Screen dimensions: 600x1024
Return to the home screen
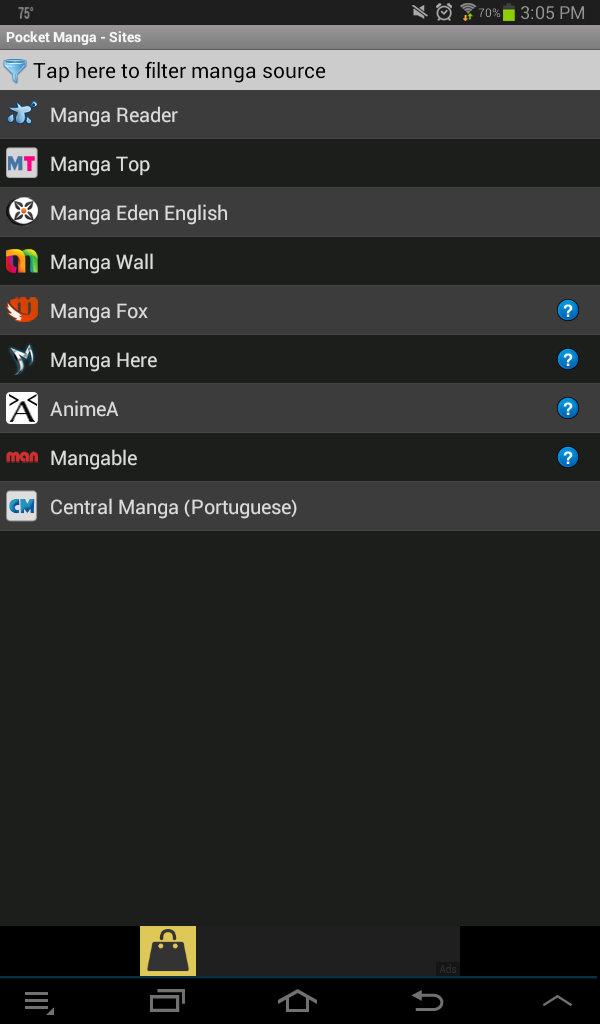(x=297, y=1000)
